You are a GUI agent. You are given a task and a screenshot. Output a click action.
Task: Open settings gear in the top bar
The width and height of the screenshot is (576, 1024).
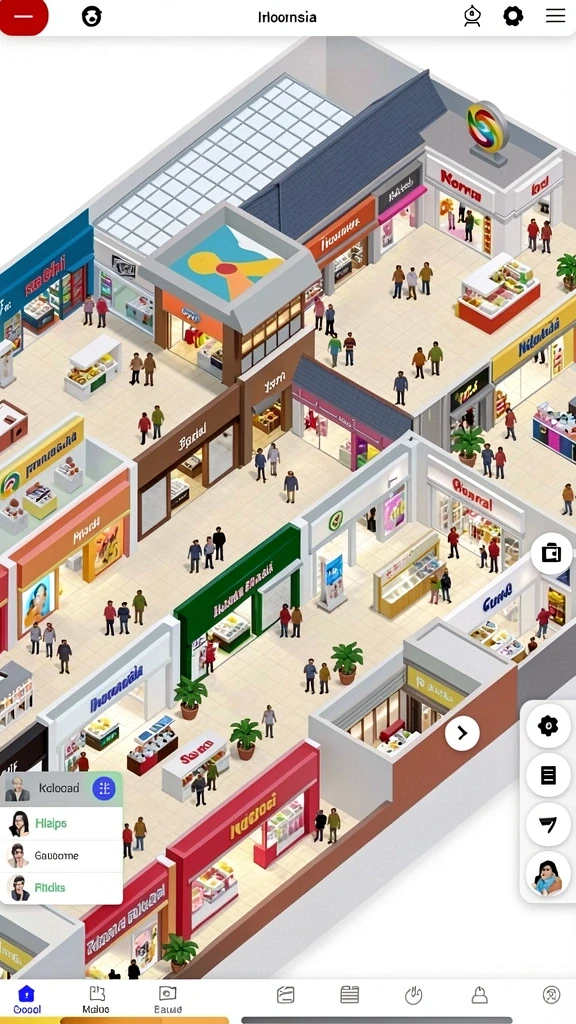(513, 16)
